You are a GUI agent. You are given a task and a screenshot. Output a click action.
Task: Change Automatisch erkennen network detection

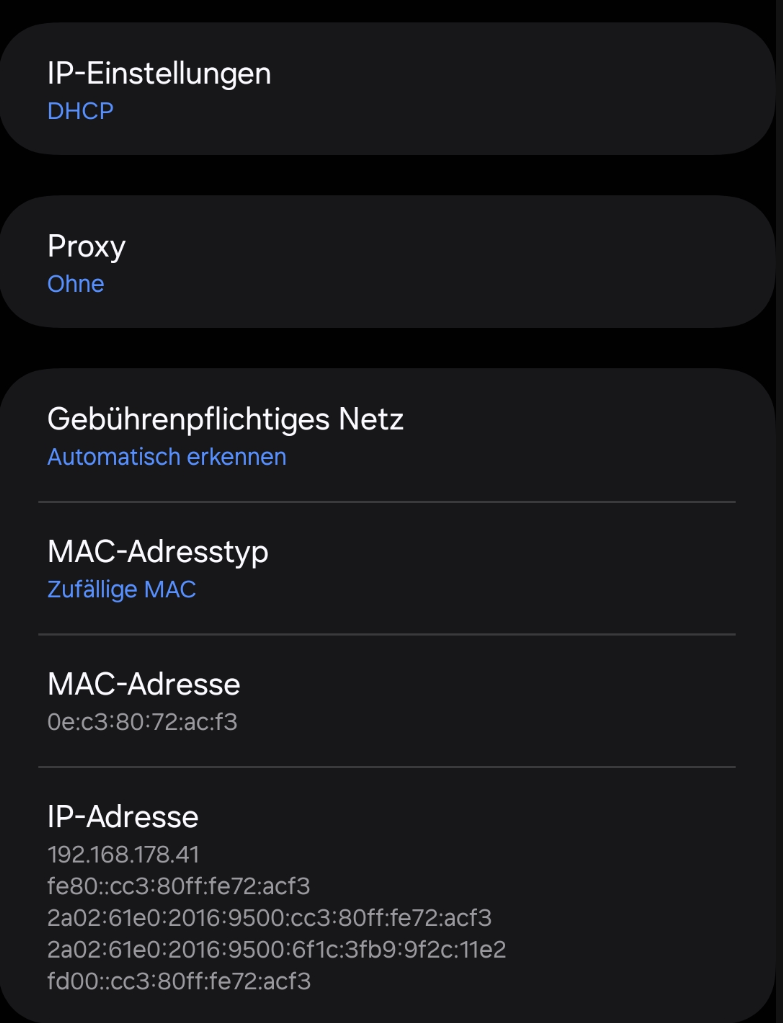[x=164, y=456]
